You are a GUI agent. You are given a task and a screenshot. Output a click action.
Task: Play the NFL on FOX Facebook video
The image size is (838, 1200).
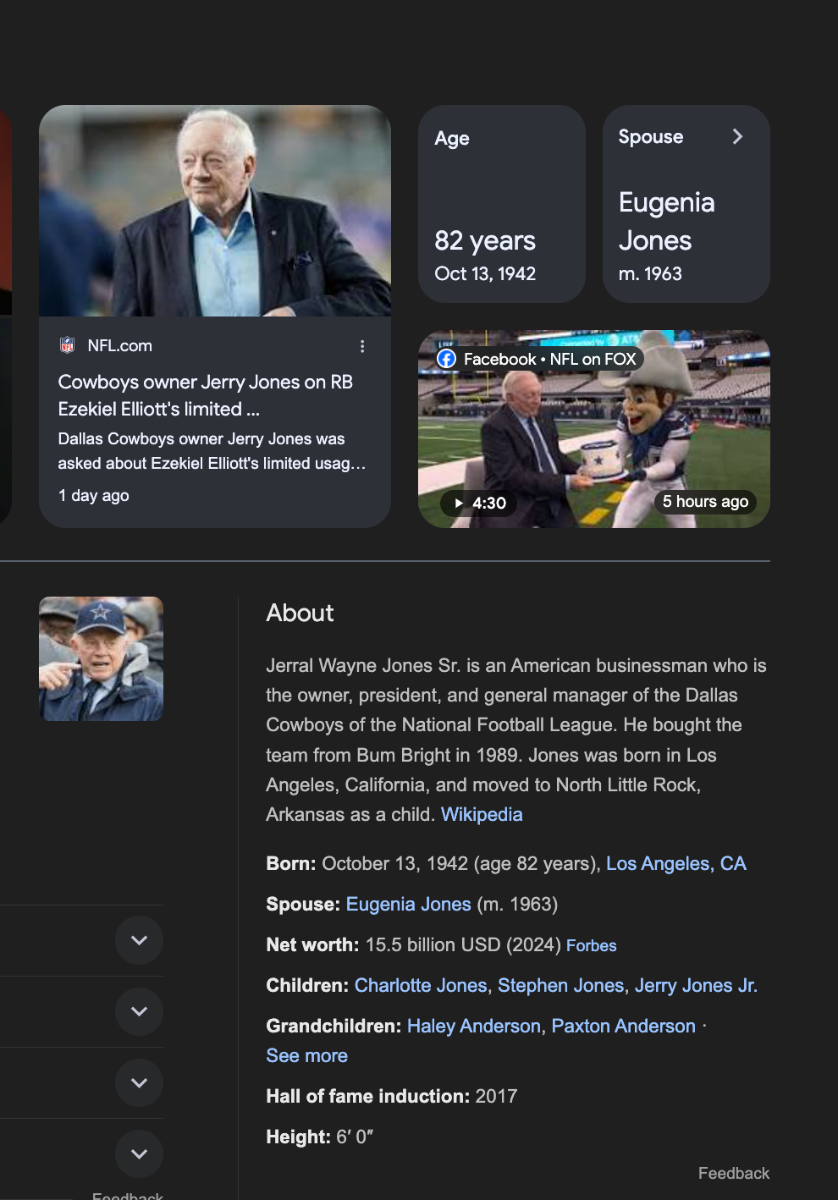(x=594, y=430)
